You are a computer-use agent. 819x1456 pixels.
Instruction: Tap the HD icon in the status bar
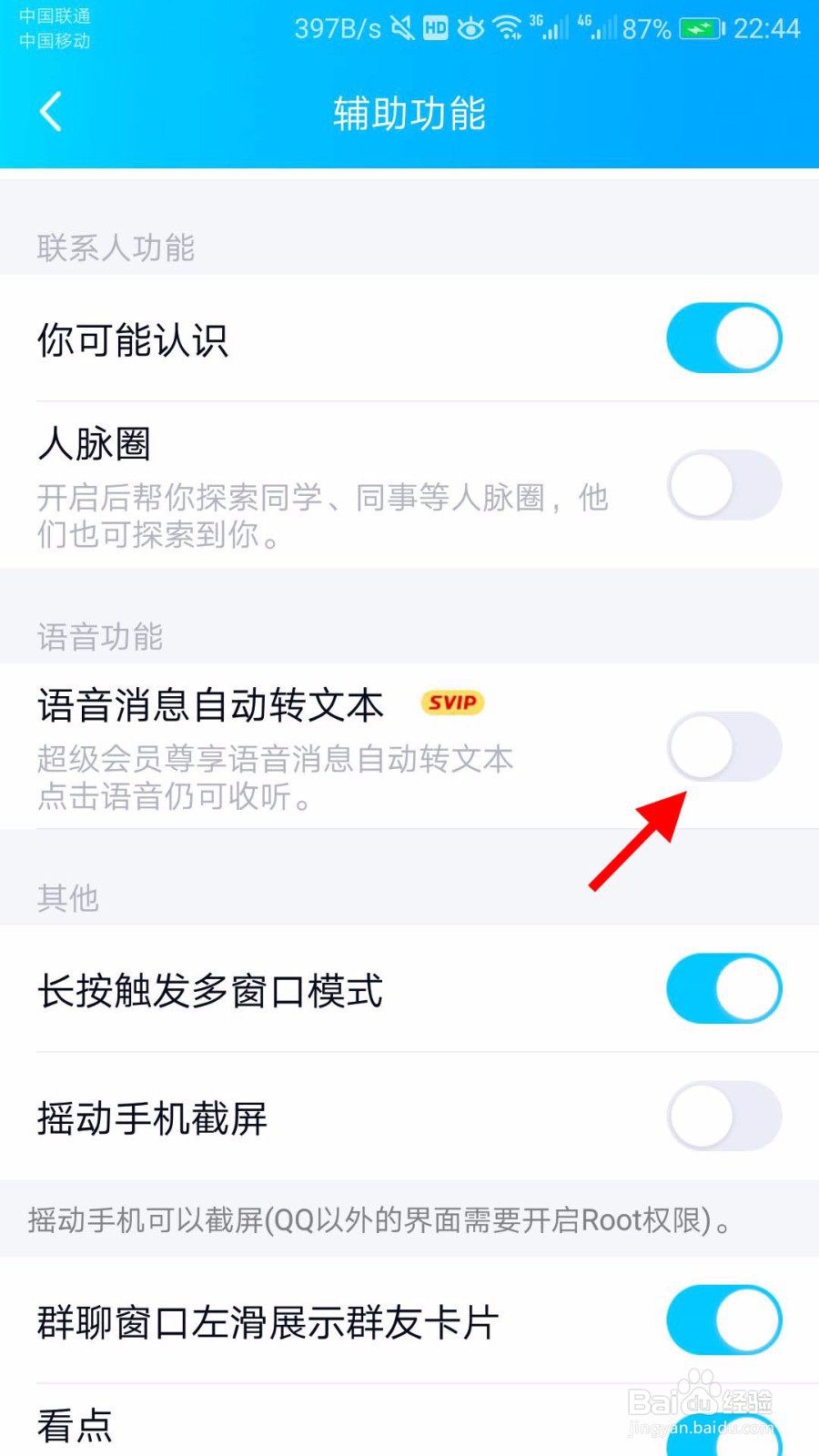click(x=435, y=28)
